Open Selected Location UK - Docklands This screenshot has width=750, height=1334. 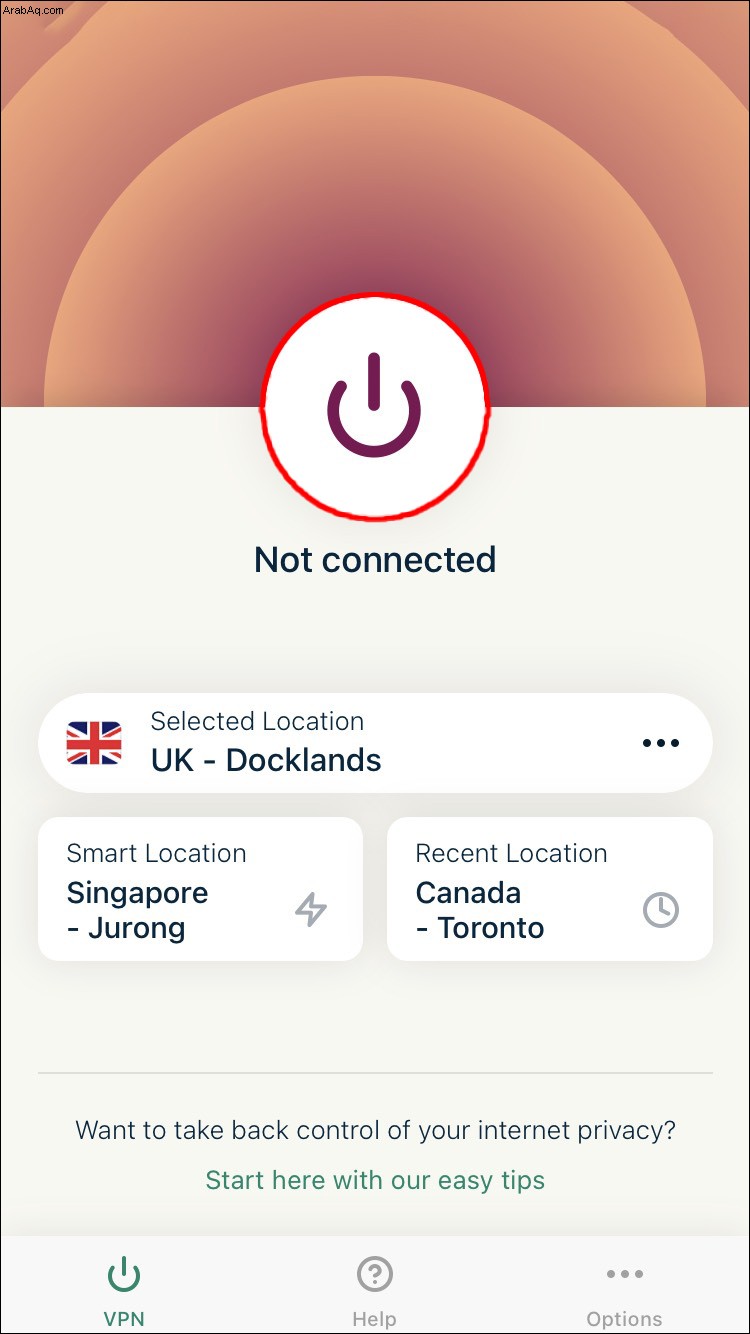click(300, 743)
